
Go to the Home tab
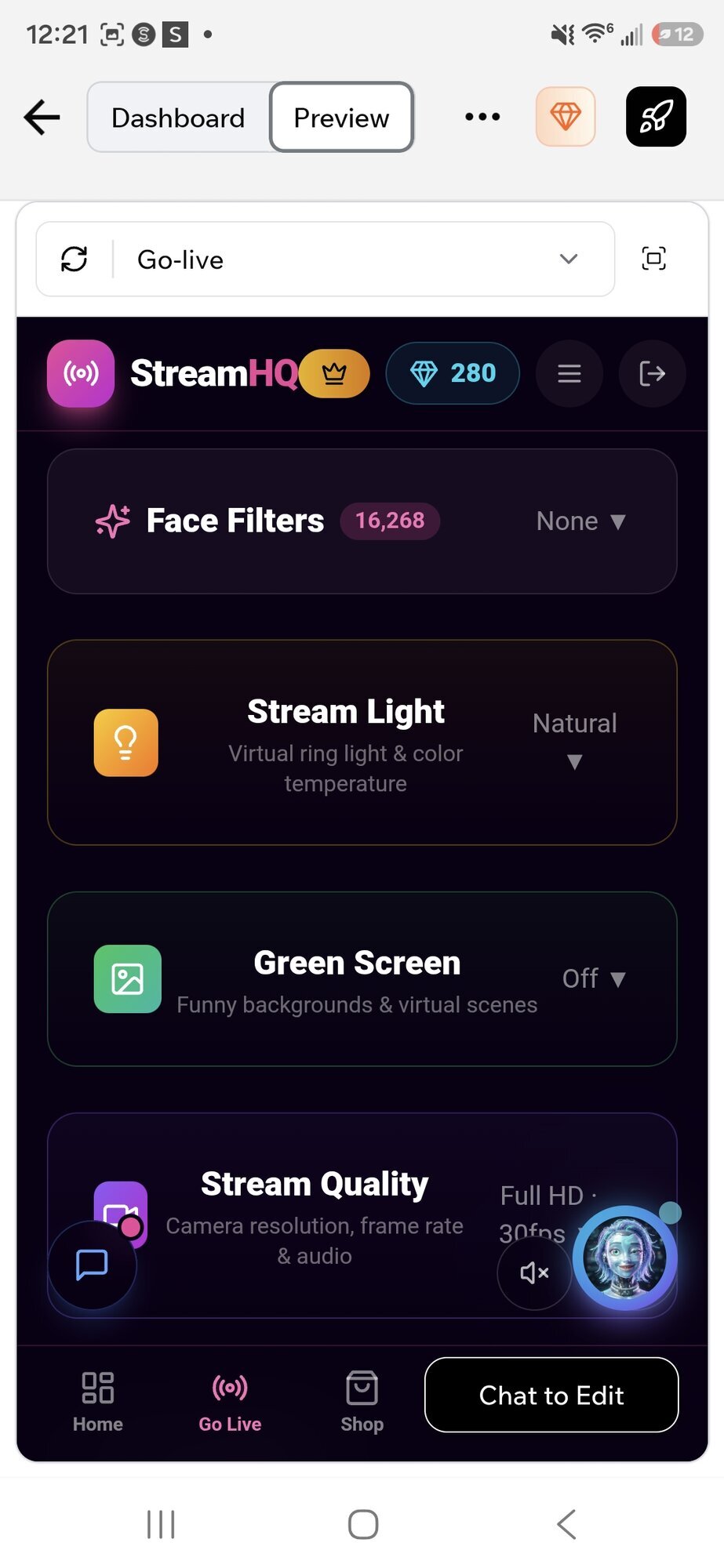(98, 1403)
